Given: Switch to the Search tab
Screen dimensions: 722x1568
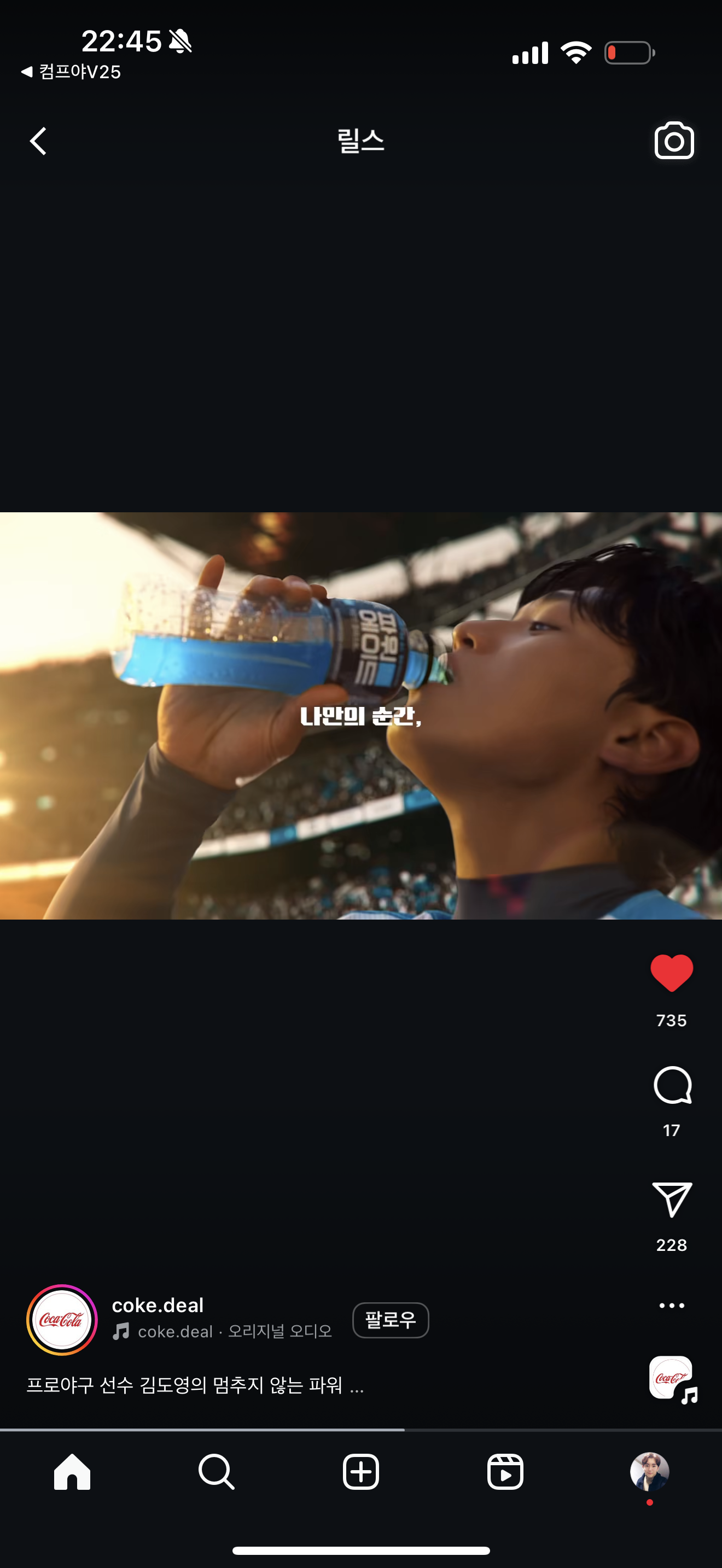Looking at the screenshot, I should pos(216,1472).
